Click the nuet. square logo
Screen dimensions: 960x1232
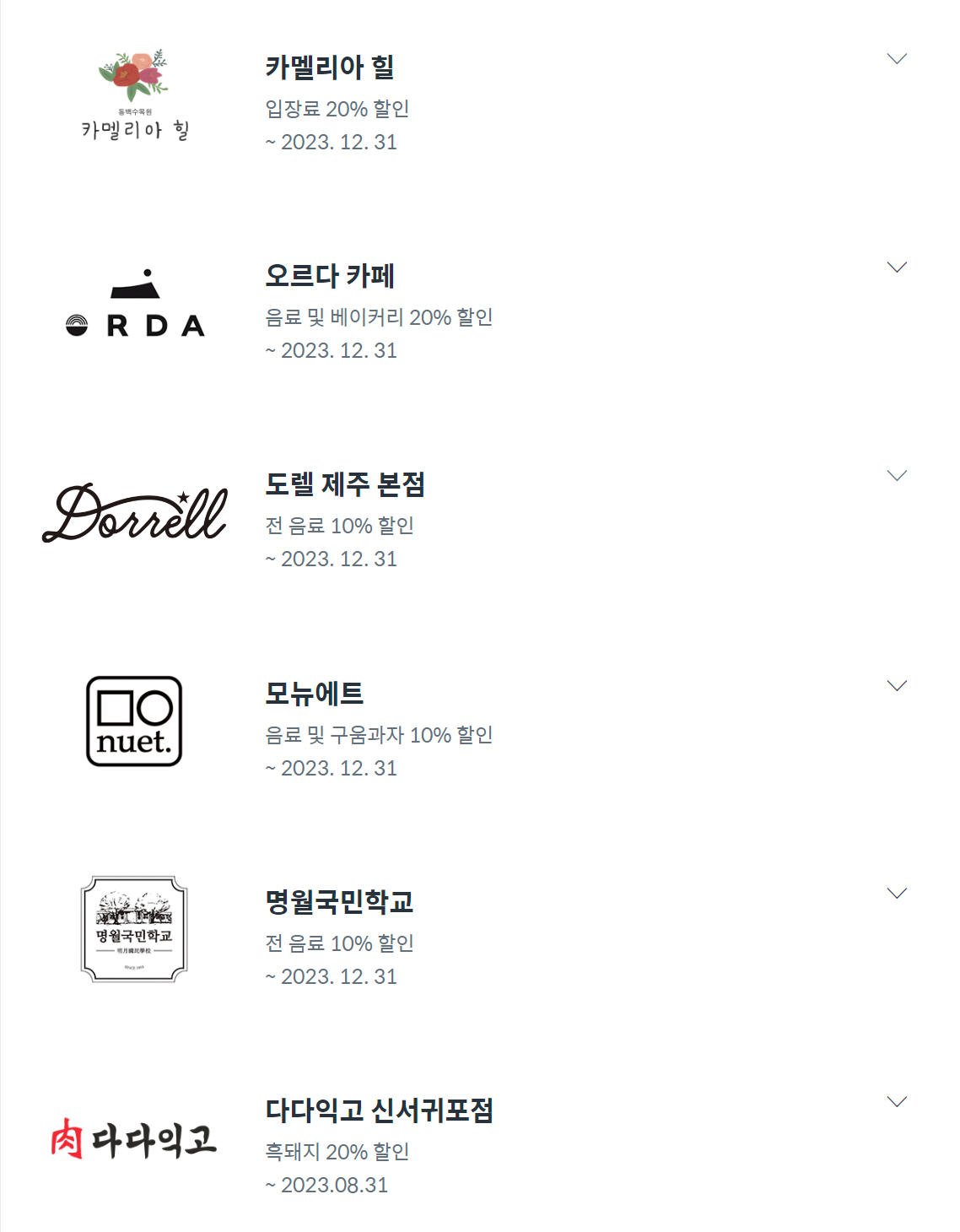tap(133, 721)
